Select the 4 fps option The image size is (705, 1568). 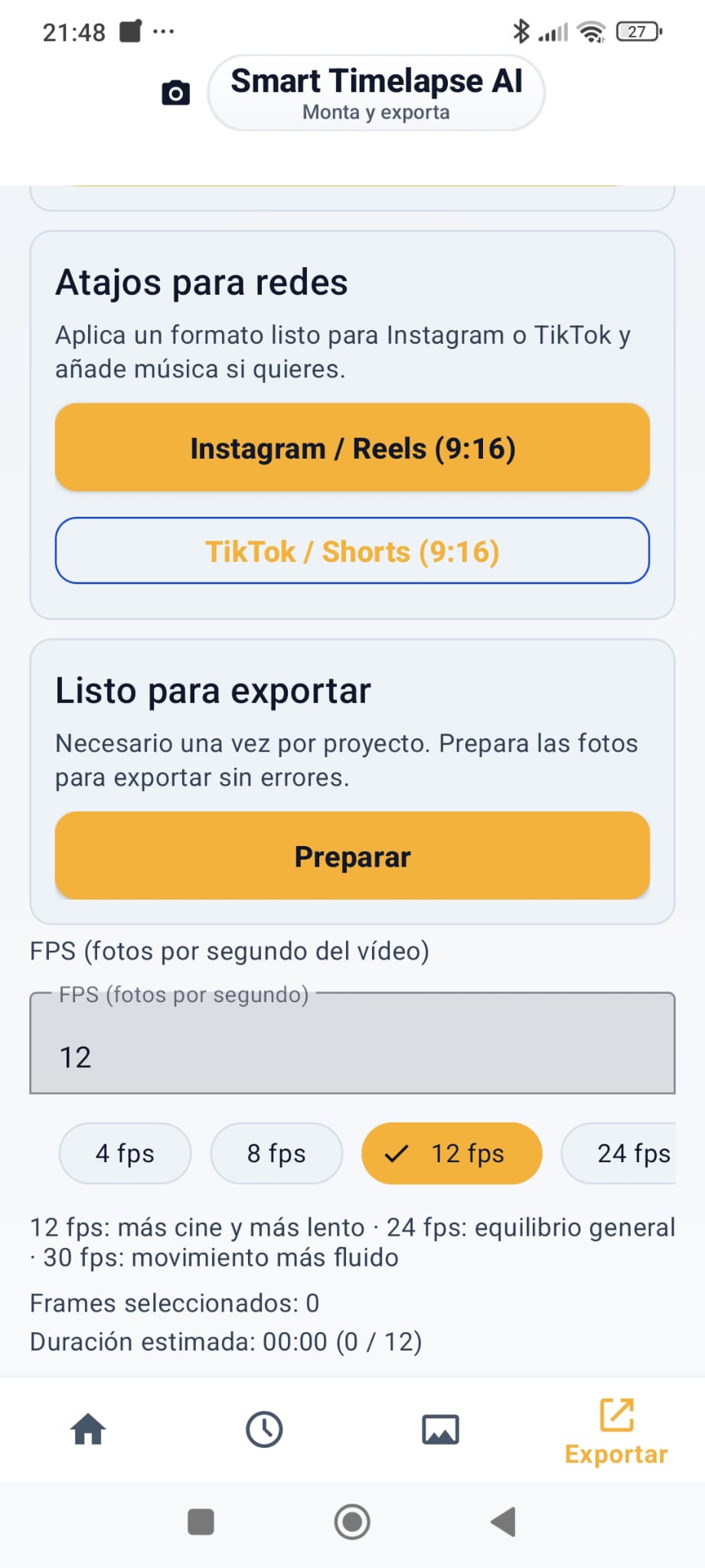coord(125,1154)
